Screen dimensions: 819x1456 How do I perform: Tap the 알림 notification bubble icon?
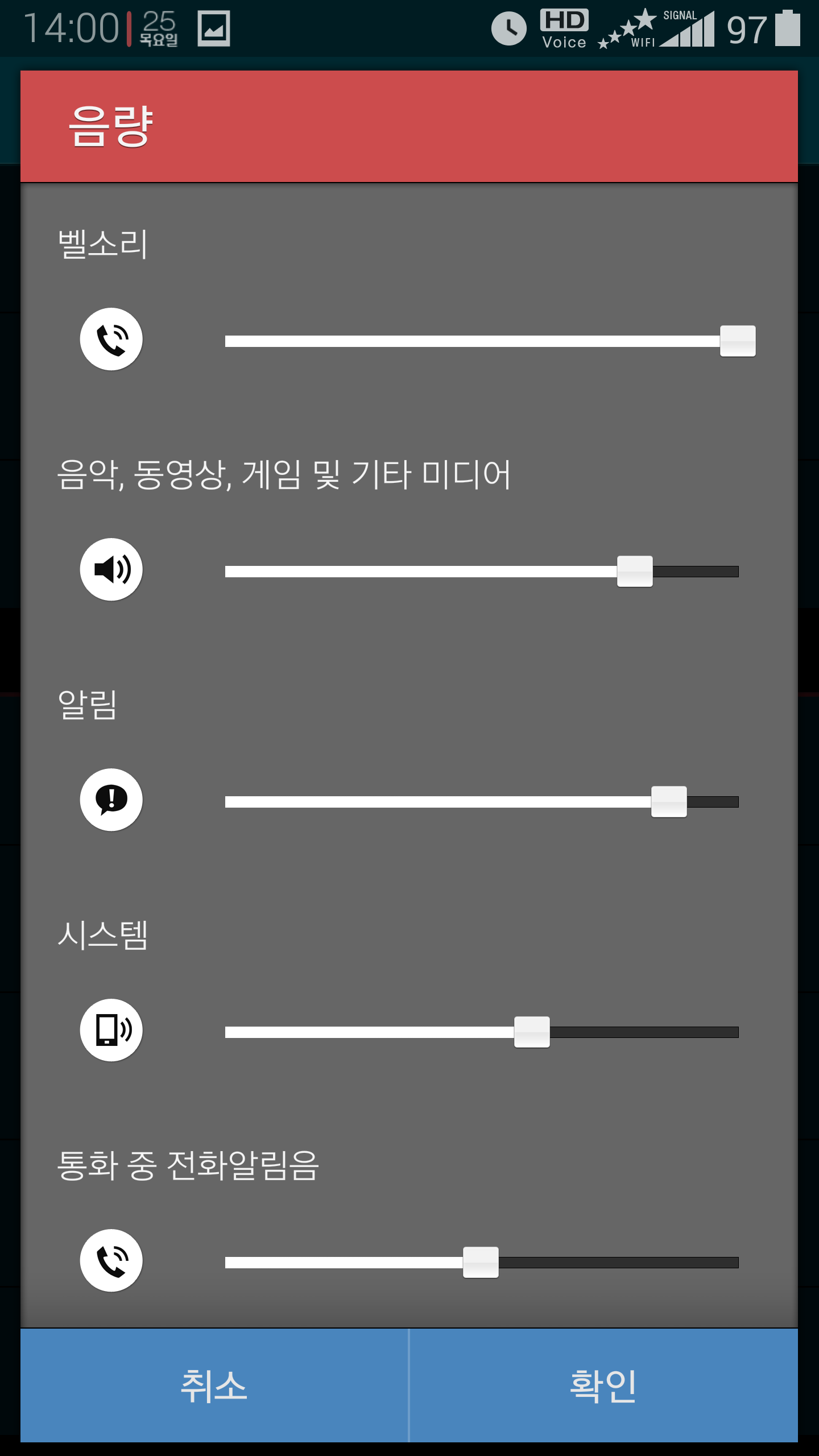tap(111, 800)
